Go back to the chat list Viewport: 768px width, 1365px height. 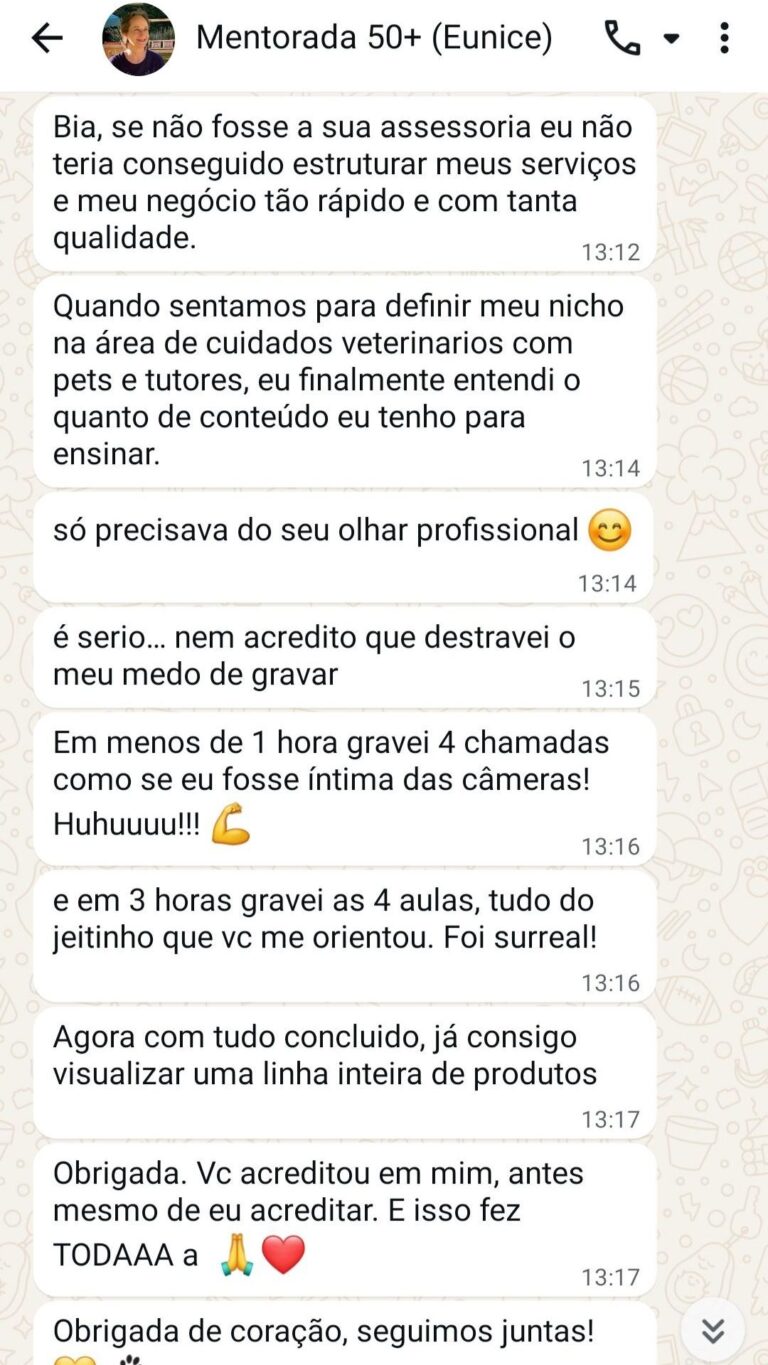pyautogui.click(x=47, y=39)
